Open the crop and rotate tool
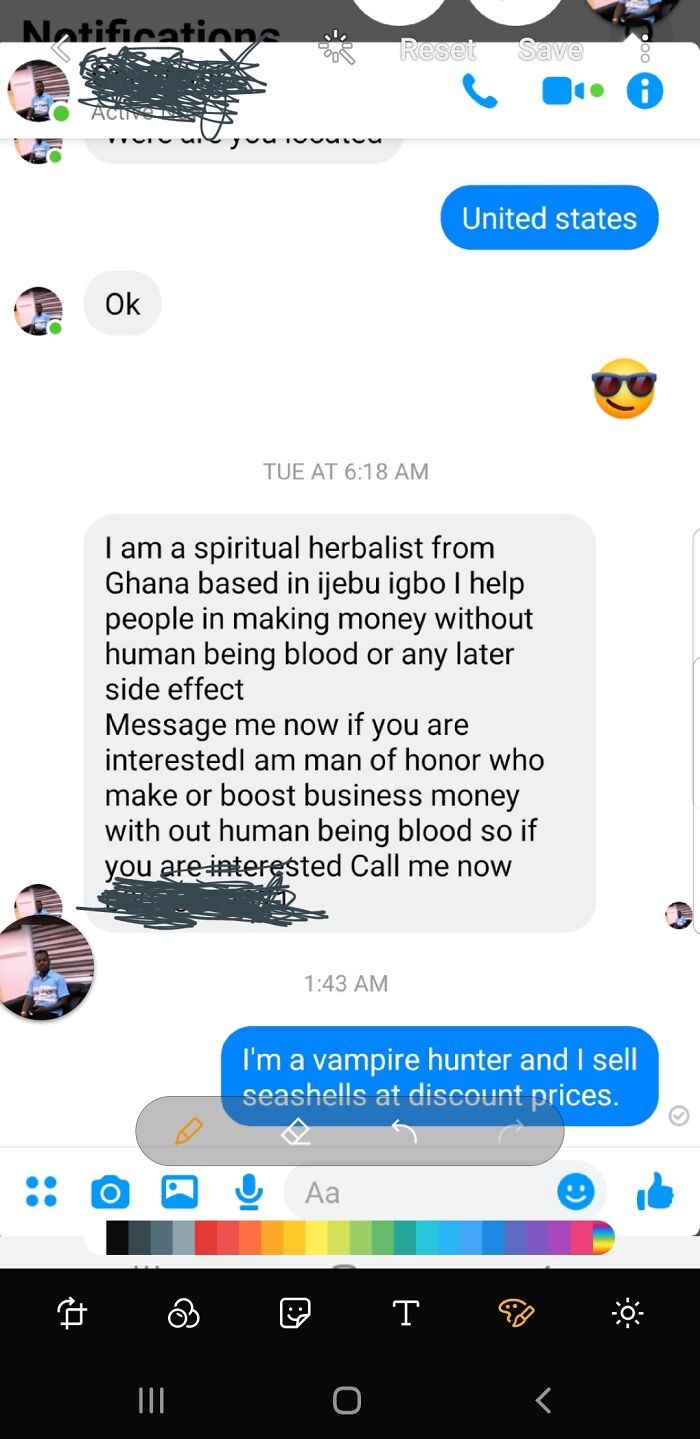Viewport: 700px width, 1439px height. tap(73, 1313)
